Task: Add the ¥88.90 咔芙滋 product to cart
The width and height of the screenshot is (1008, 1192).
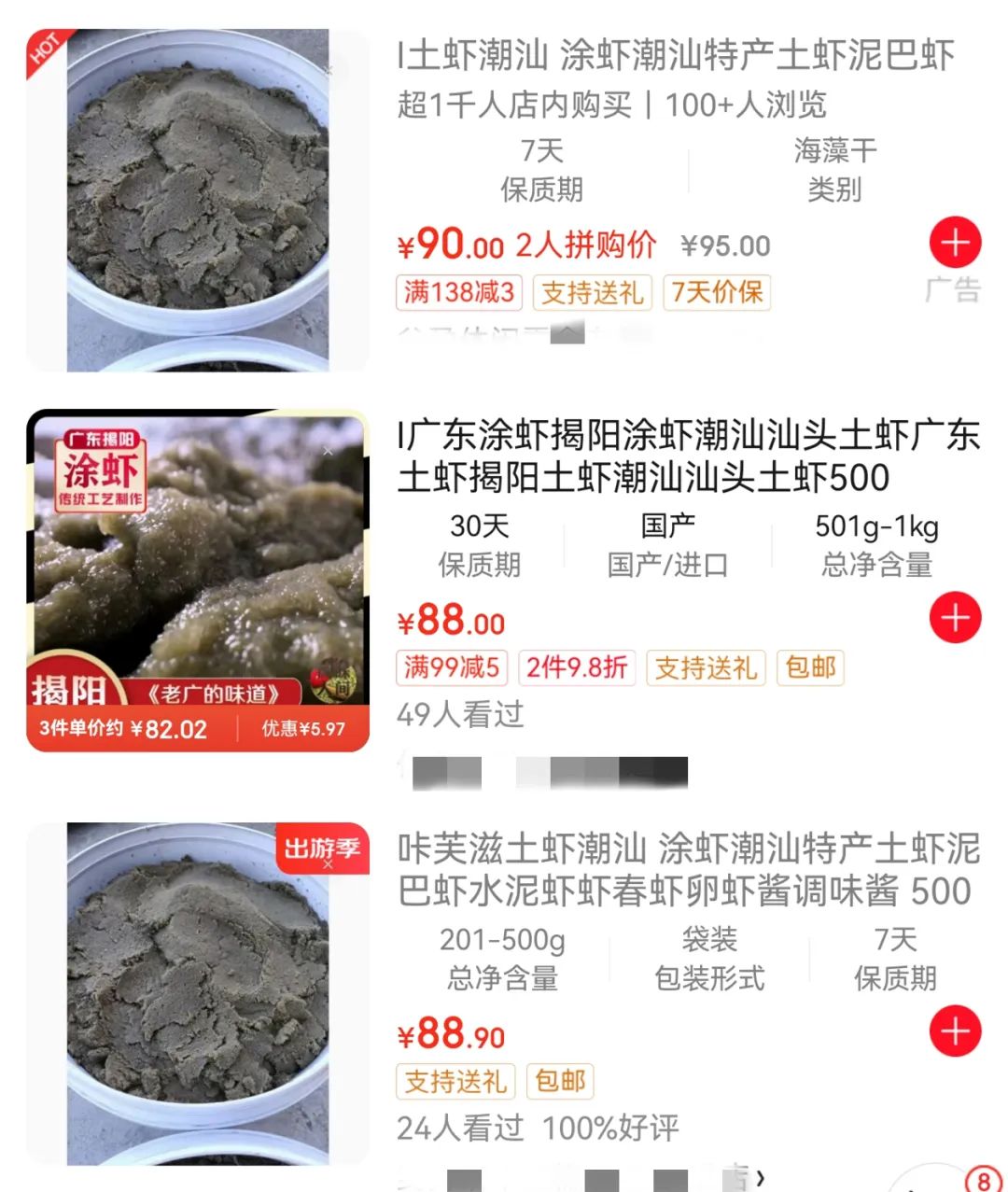Action: coord(955,1031)
